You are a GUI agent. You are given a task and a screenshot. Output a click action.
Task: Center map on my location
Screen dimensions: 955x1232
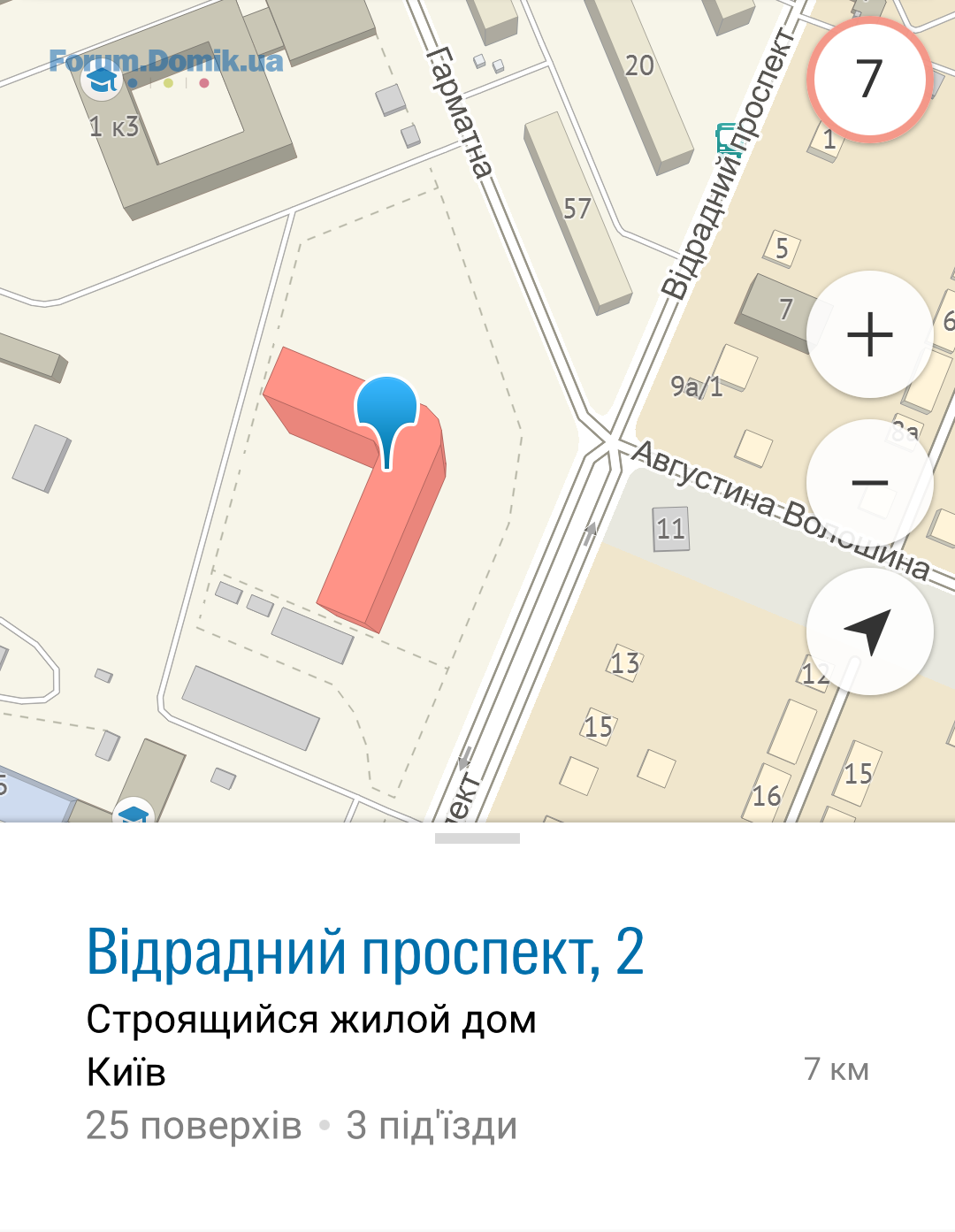869,631
